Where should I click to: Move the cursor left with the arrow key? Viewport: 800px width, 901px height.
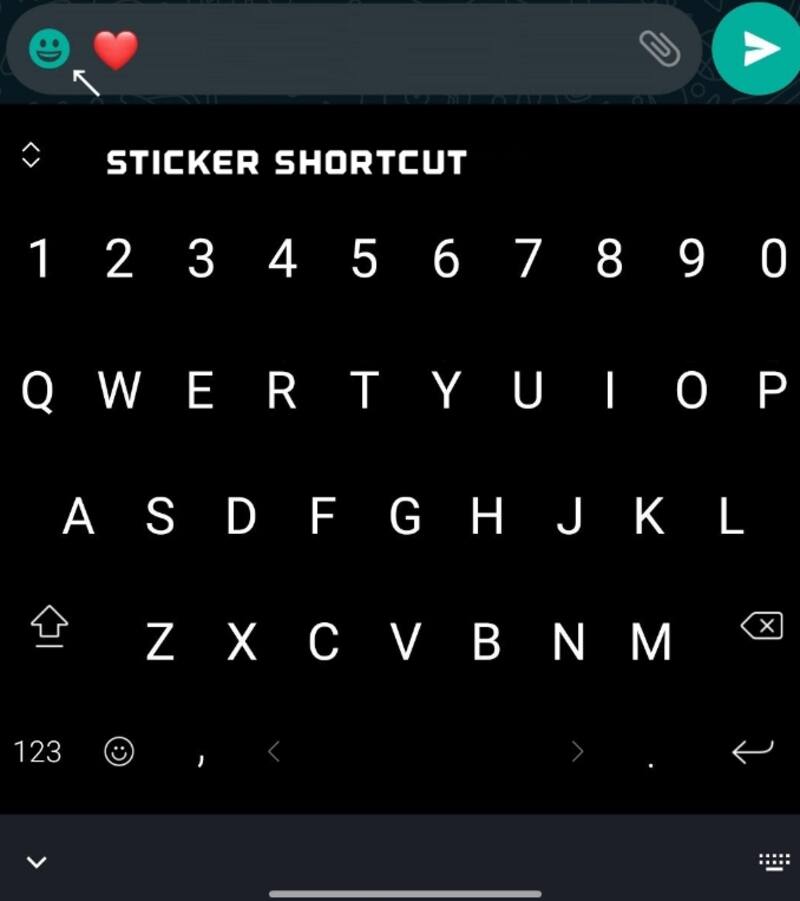pyautogui.click(x=274, y=752)
